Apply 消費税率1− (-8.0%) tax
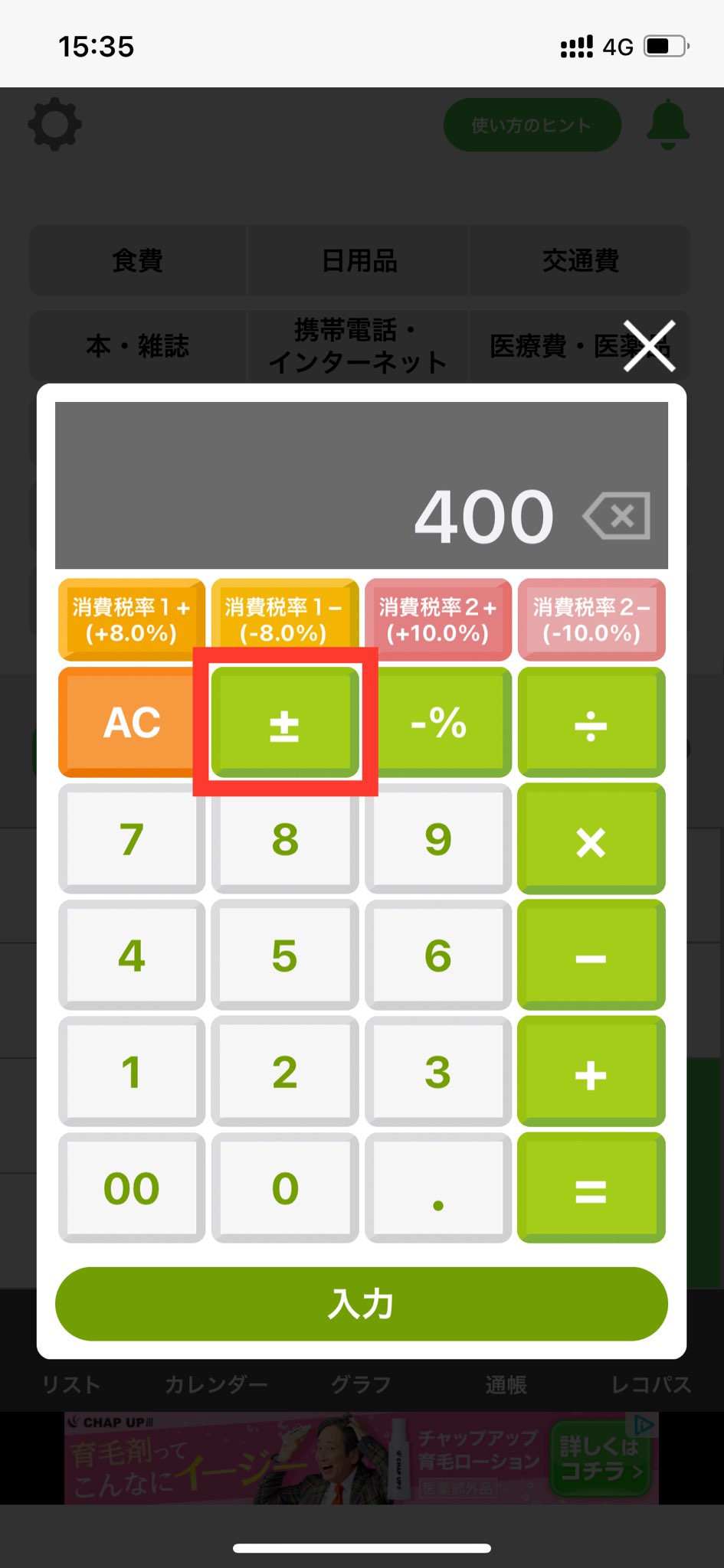724x1568 pixels. tap(284, 619)
